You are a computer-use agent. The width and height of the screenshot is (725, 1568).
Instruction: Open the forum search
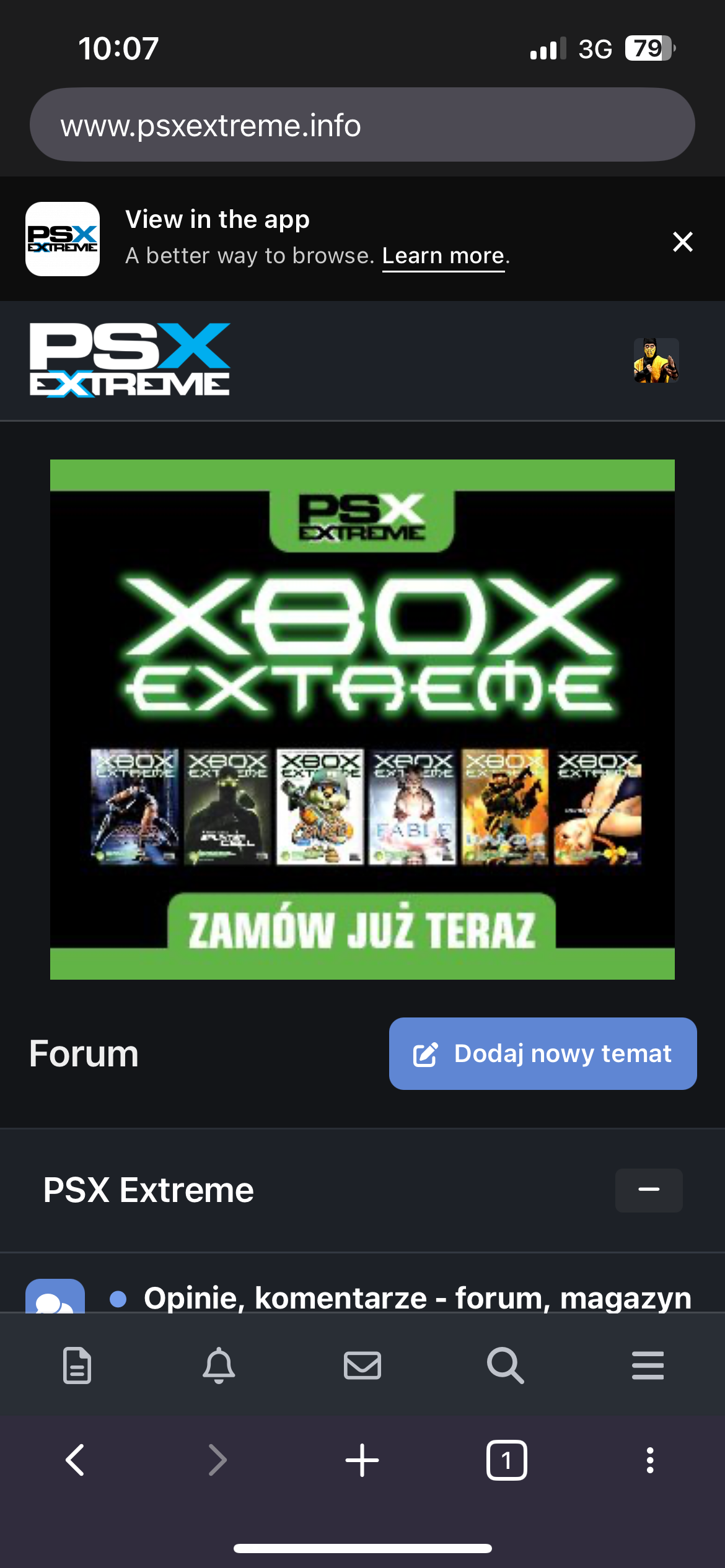505,1365
